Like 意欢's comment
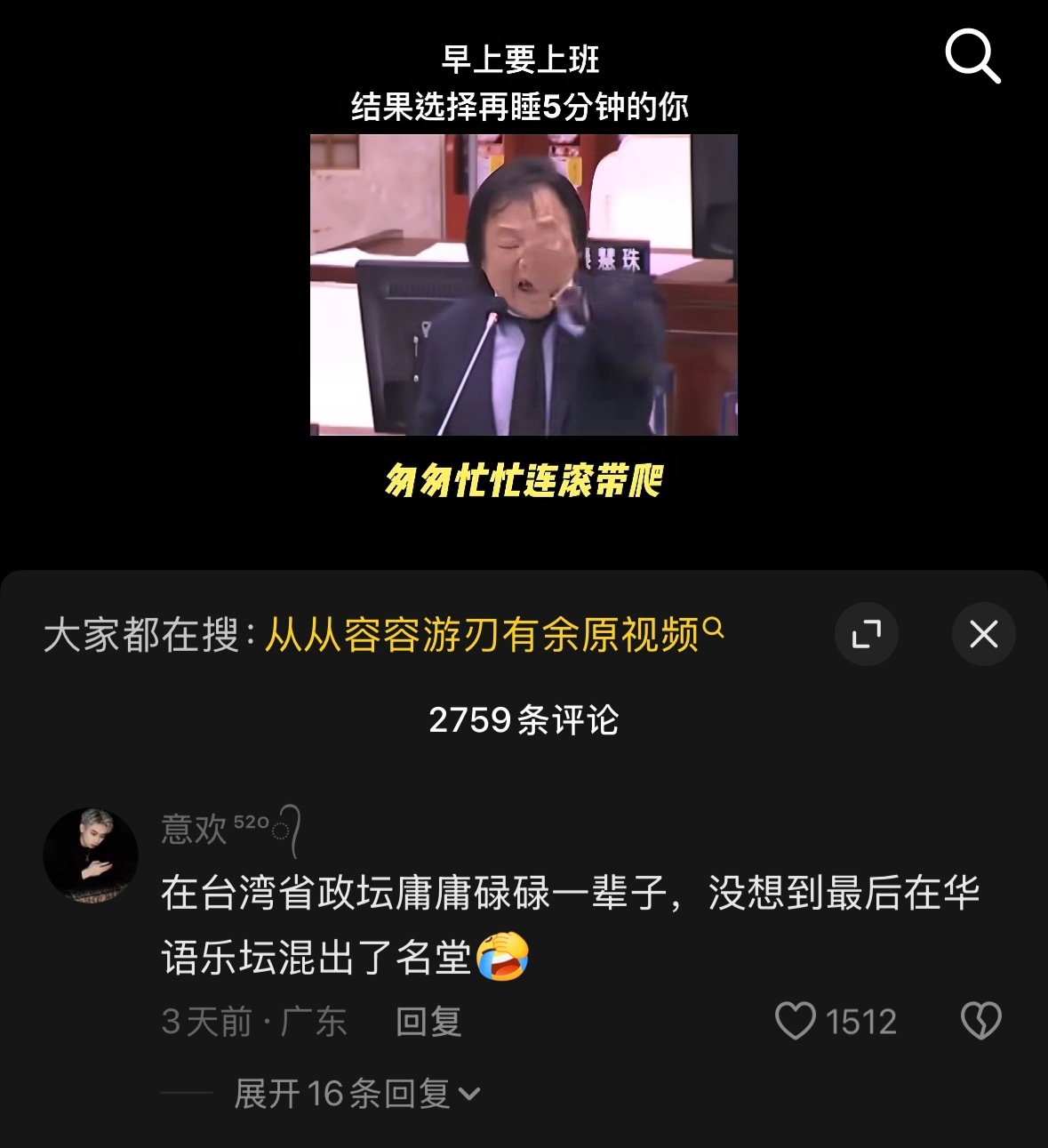 [x=796, y=1021]
